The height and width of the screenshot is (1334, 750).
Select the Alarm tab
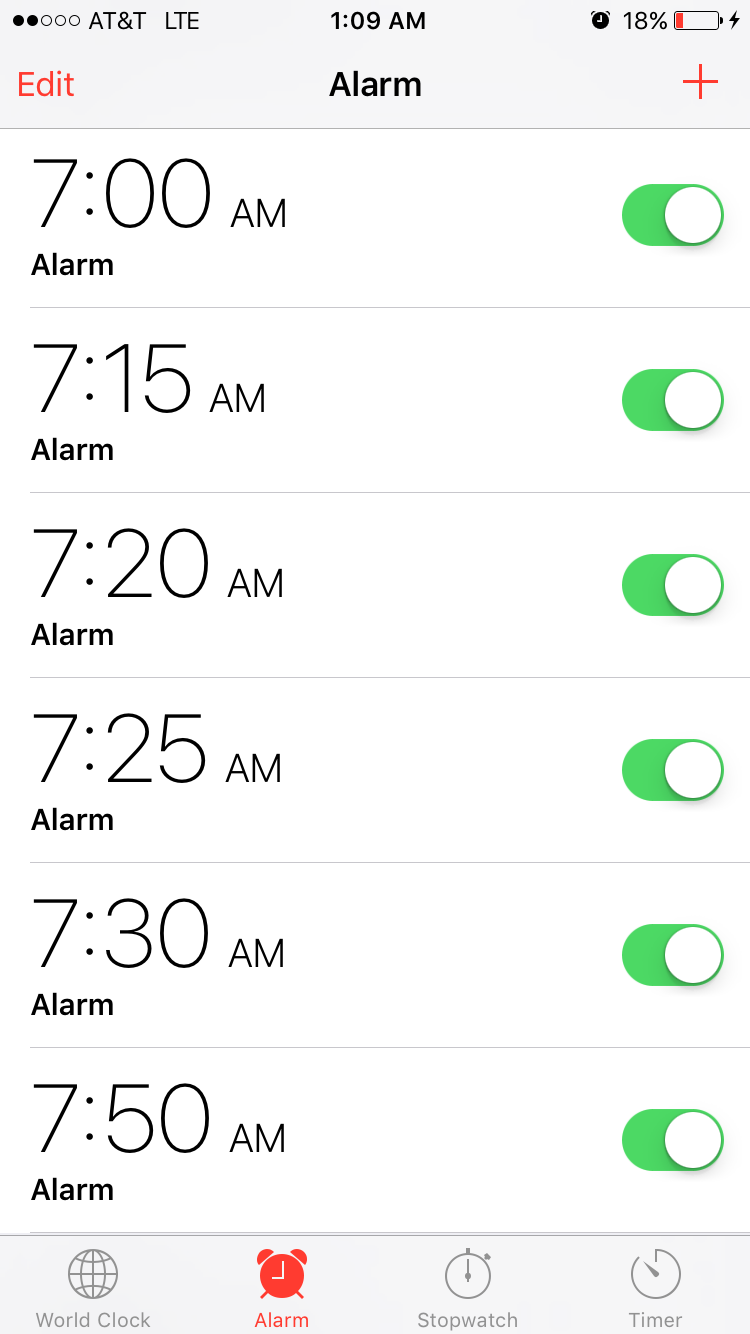(281, 1288)
